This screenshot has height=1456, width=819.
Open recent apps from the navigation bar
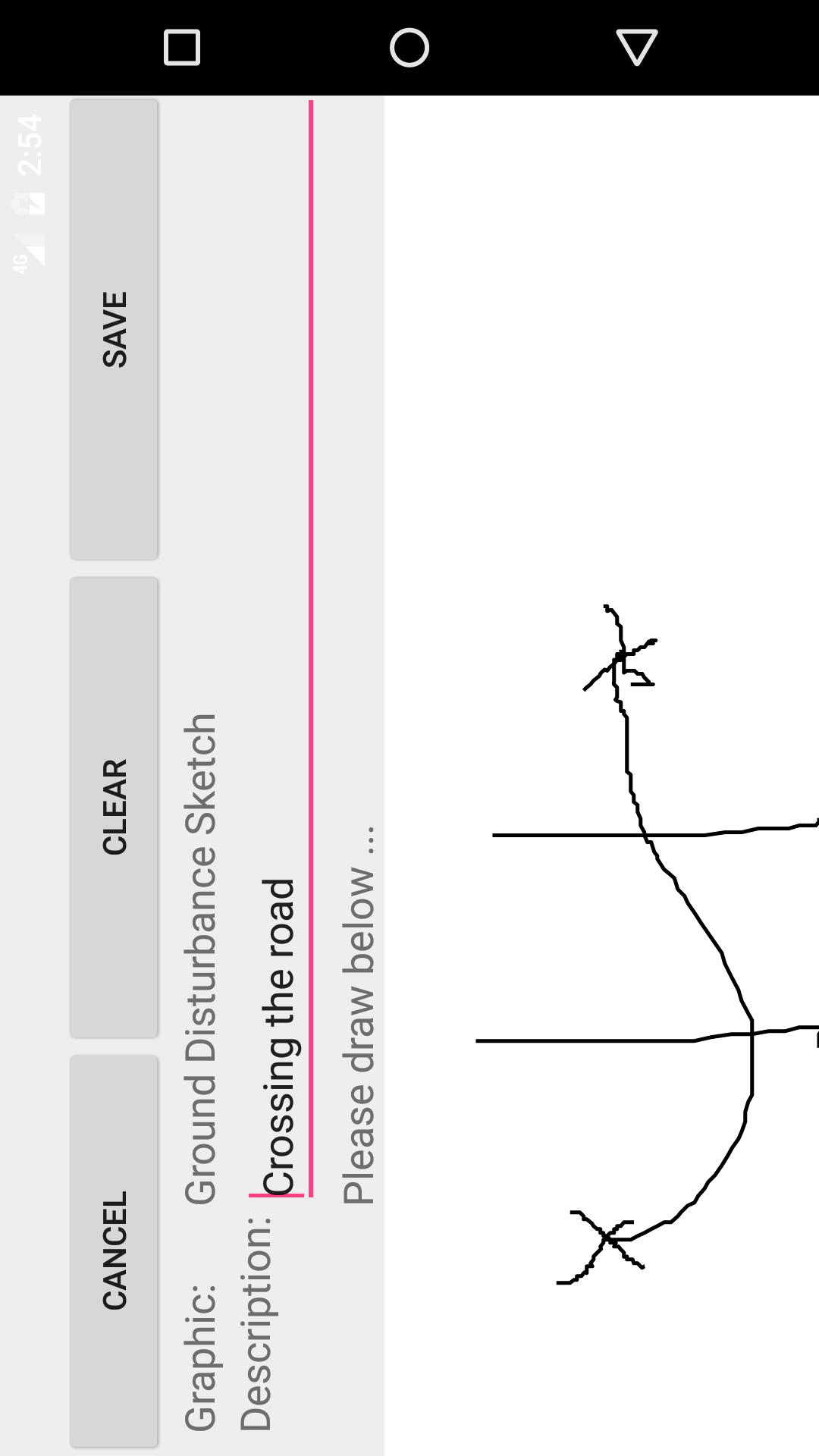[182, 48]
